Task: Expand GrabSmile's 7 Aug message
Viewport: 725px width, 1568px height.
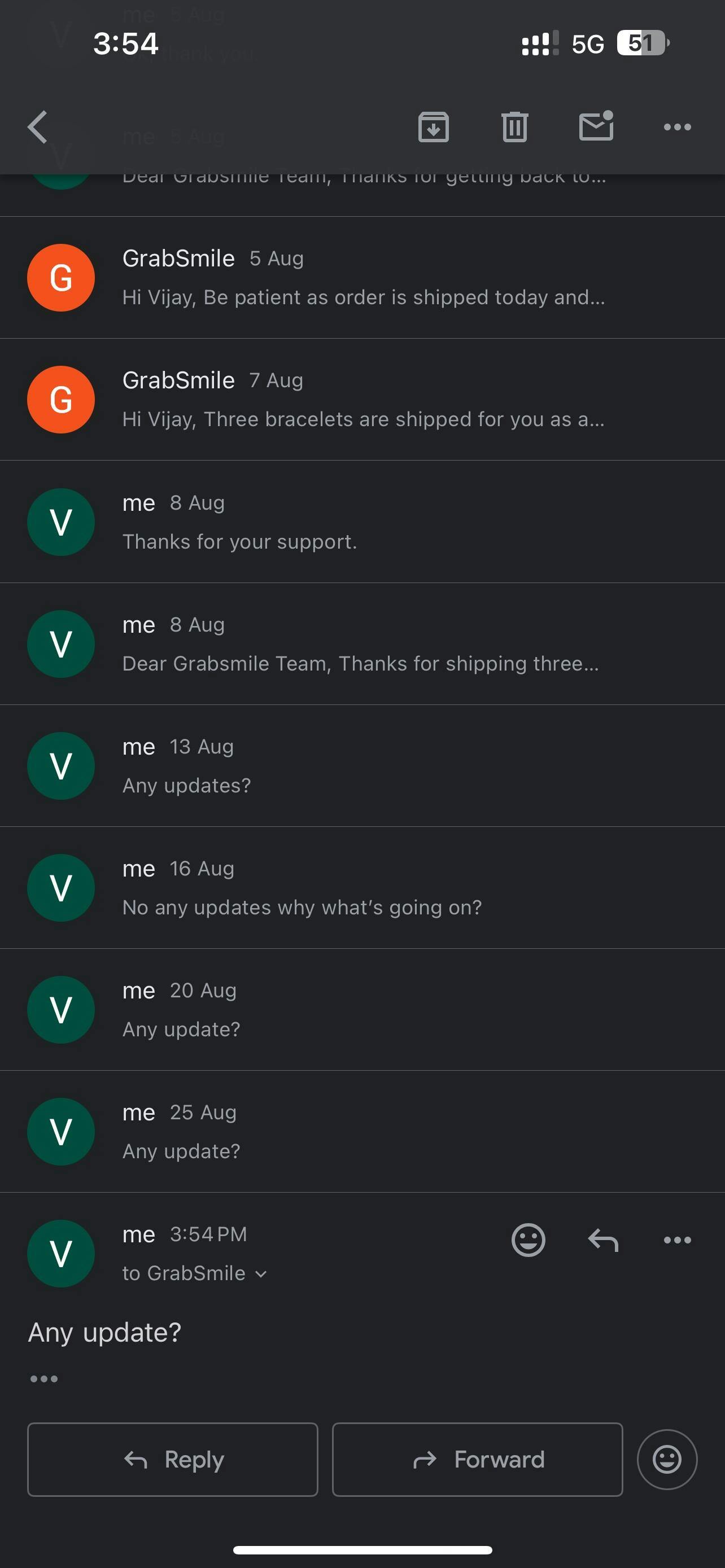Action: (362, 399)
